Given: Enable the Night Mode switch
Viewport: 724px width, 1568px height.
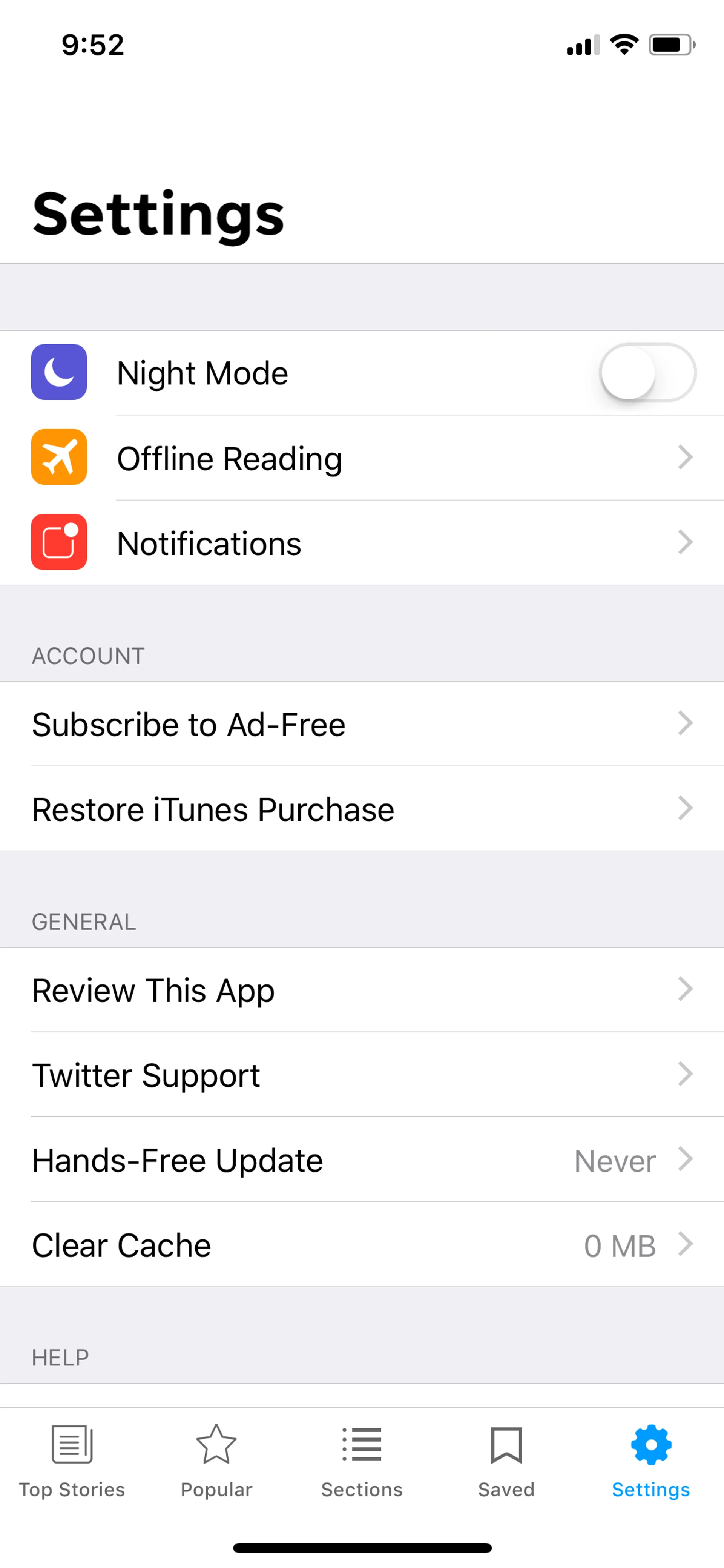Looking at the screenshot, I should click(x=647, y=373).
